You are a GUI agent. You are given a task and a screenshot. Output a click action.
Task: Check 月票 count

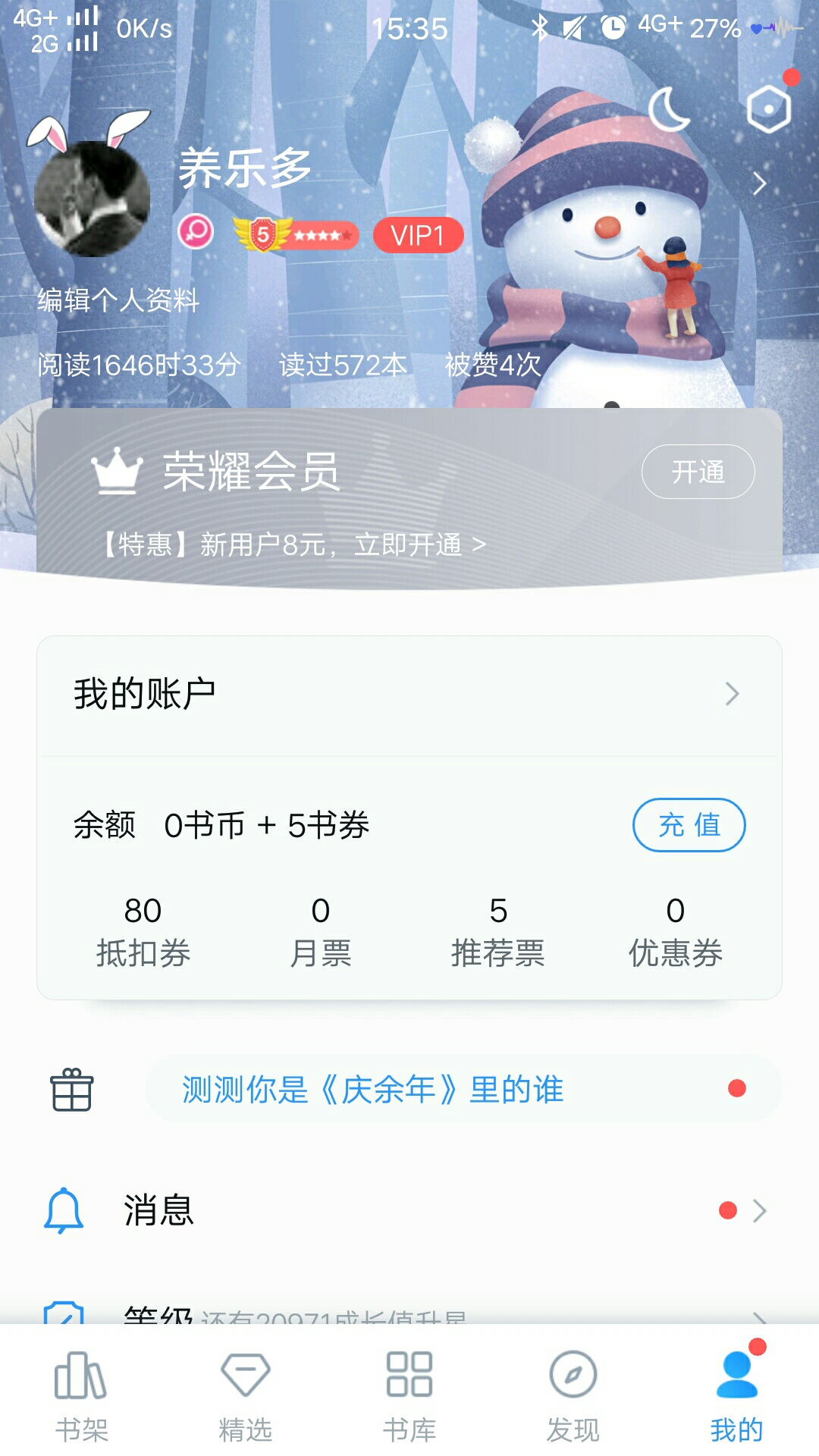(x=320, y=931)
